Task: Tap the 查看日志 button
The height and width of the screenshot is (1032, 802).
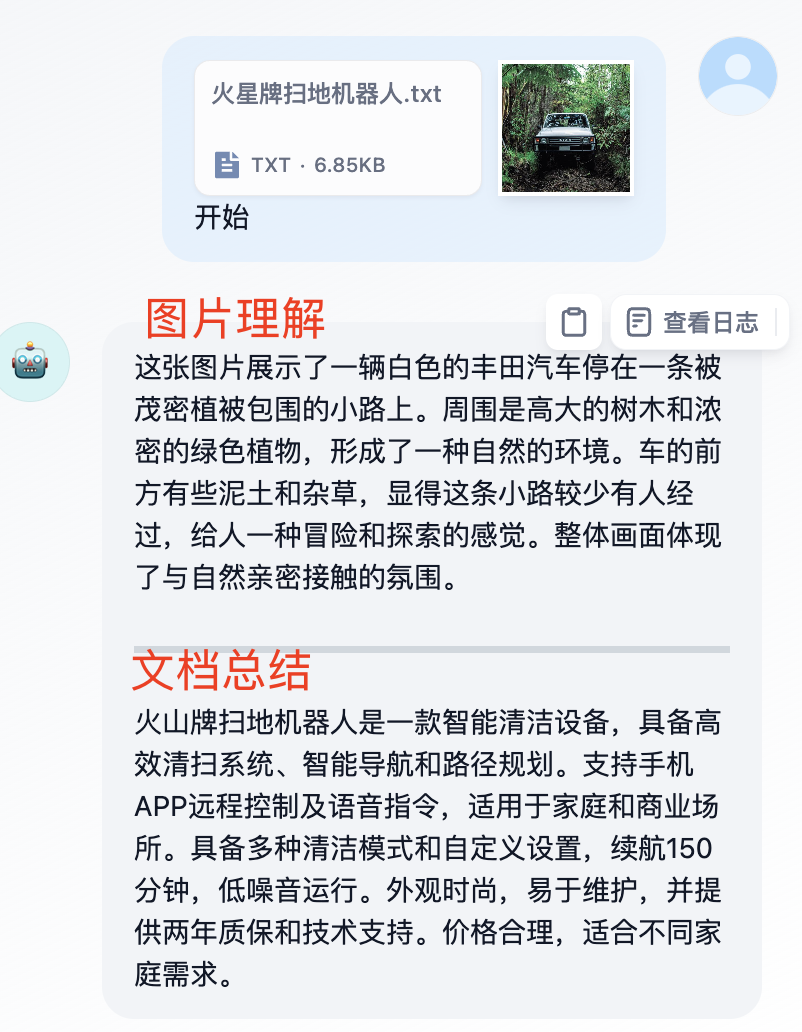Action: point(694,322)
